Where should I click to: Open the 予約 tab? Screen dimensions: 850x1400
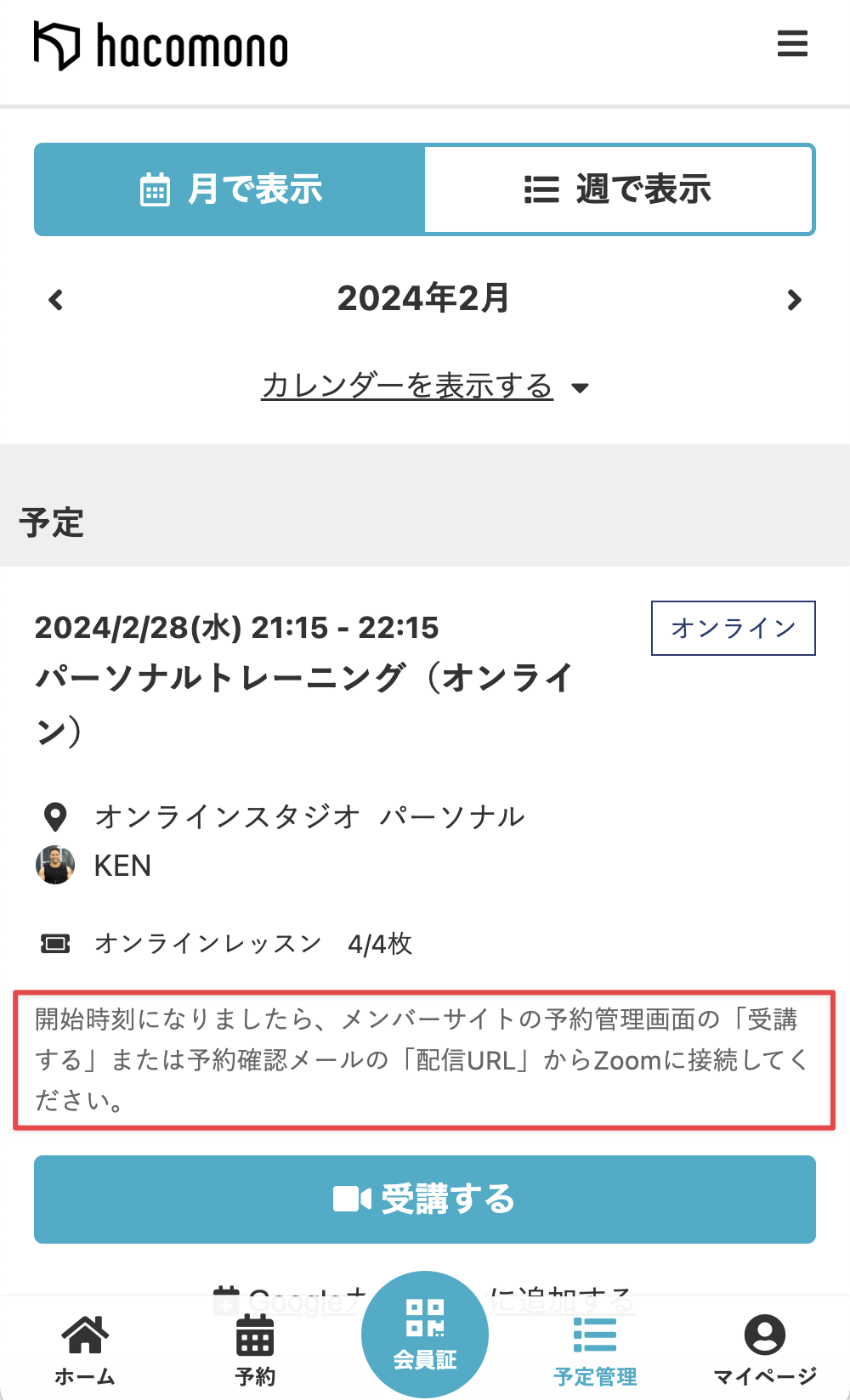(x=255, y=1351)
